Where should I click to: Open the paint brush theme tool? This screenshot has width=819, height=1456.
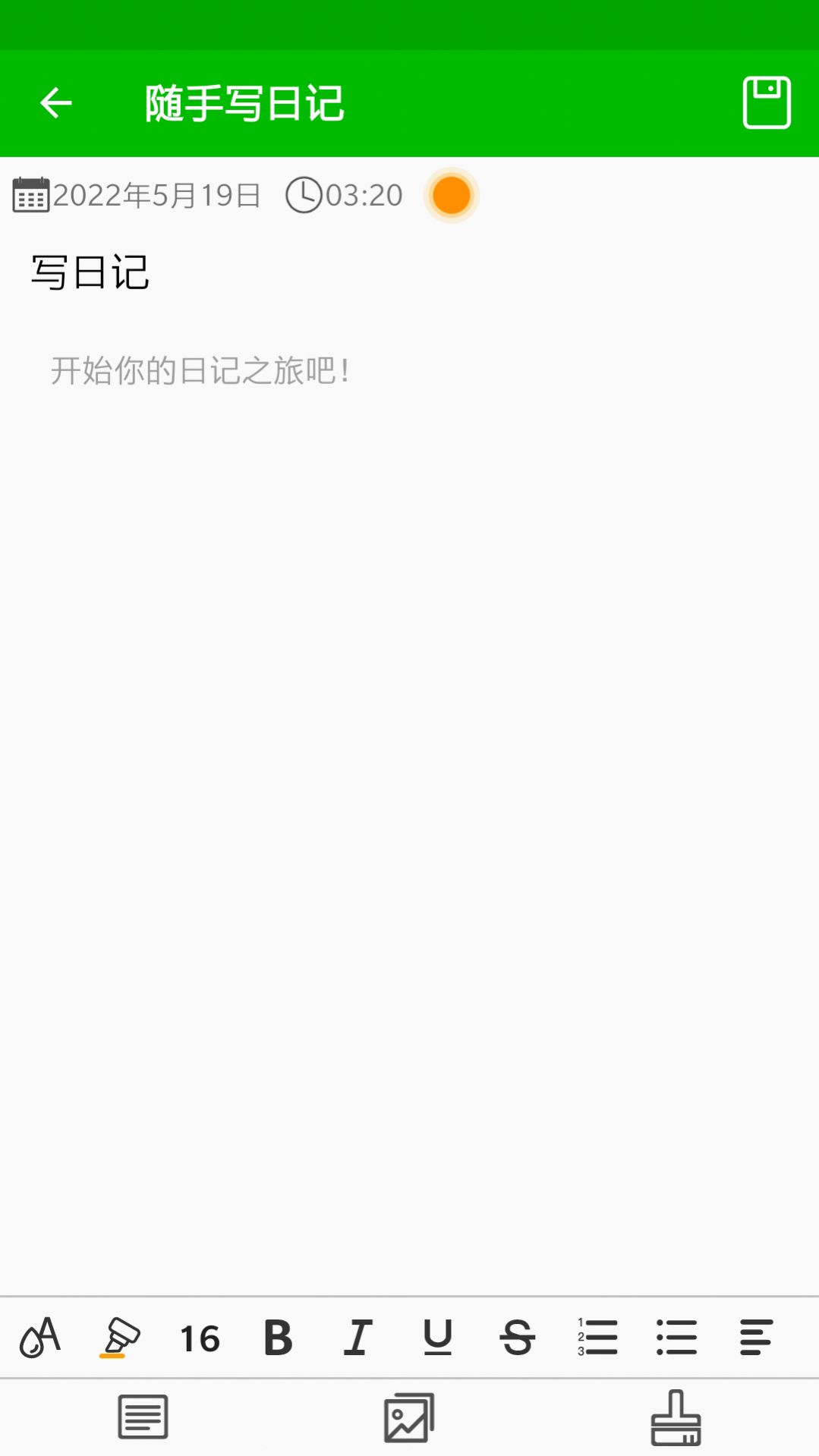[x=676, y=1417]
